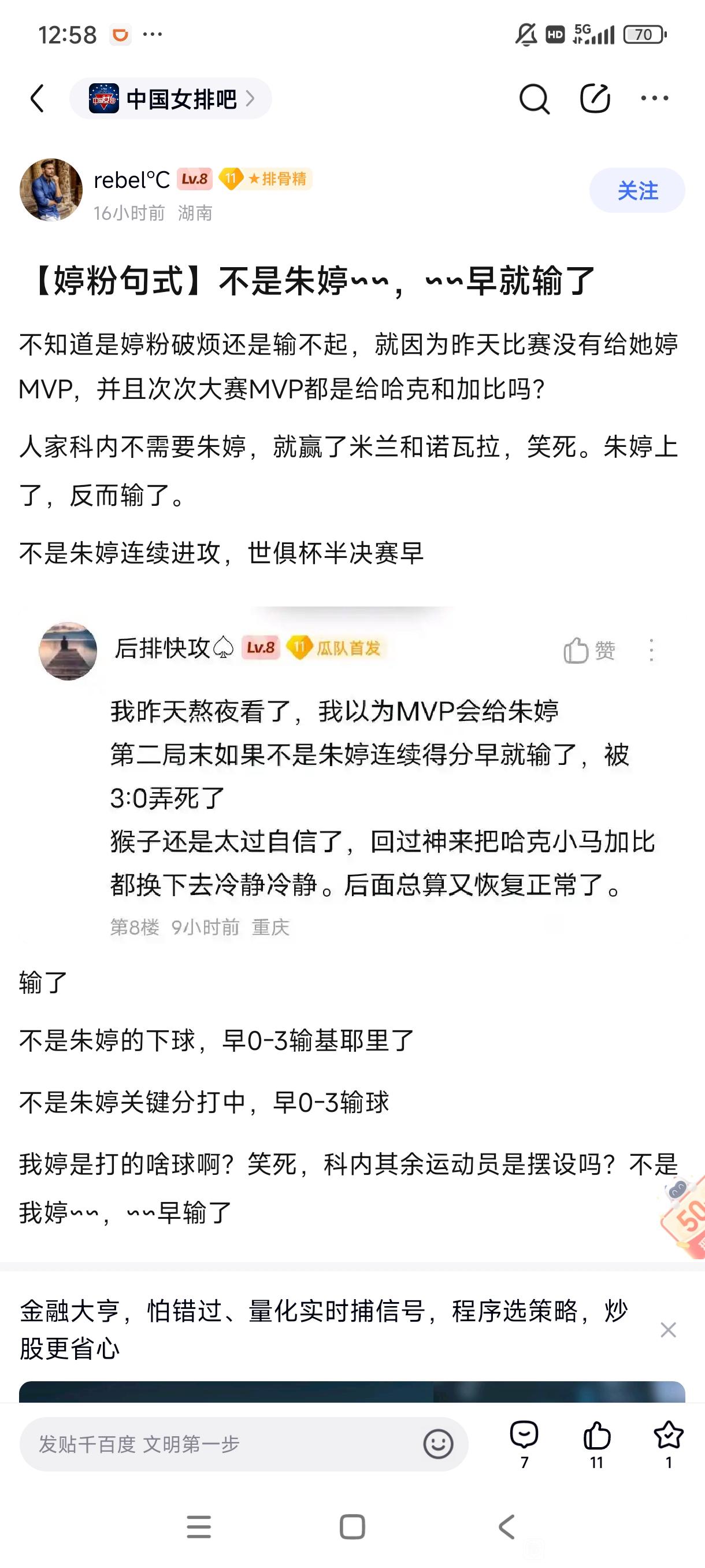705x1568 pixels.
Task: Add this post to favorites
Action: [668, 1444]
